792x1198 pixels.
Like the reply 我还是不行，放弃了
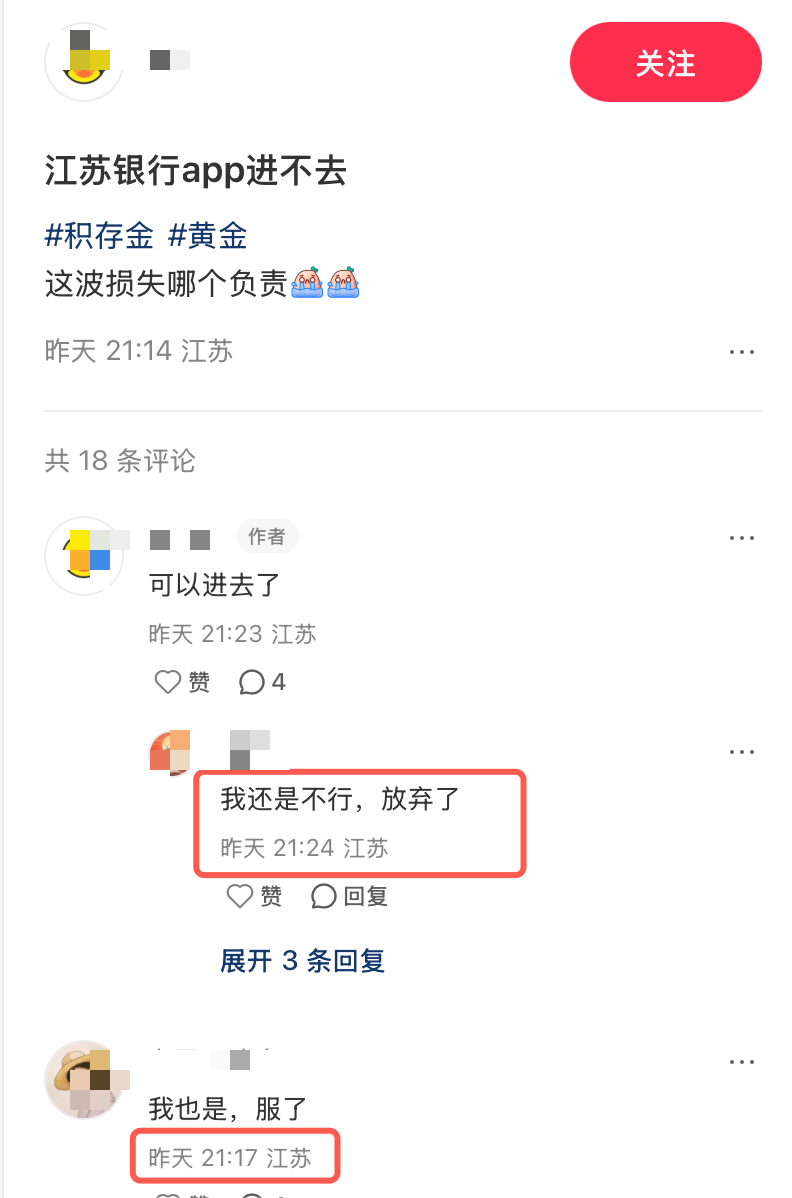[x=240, y=896]
